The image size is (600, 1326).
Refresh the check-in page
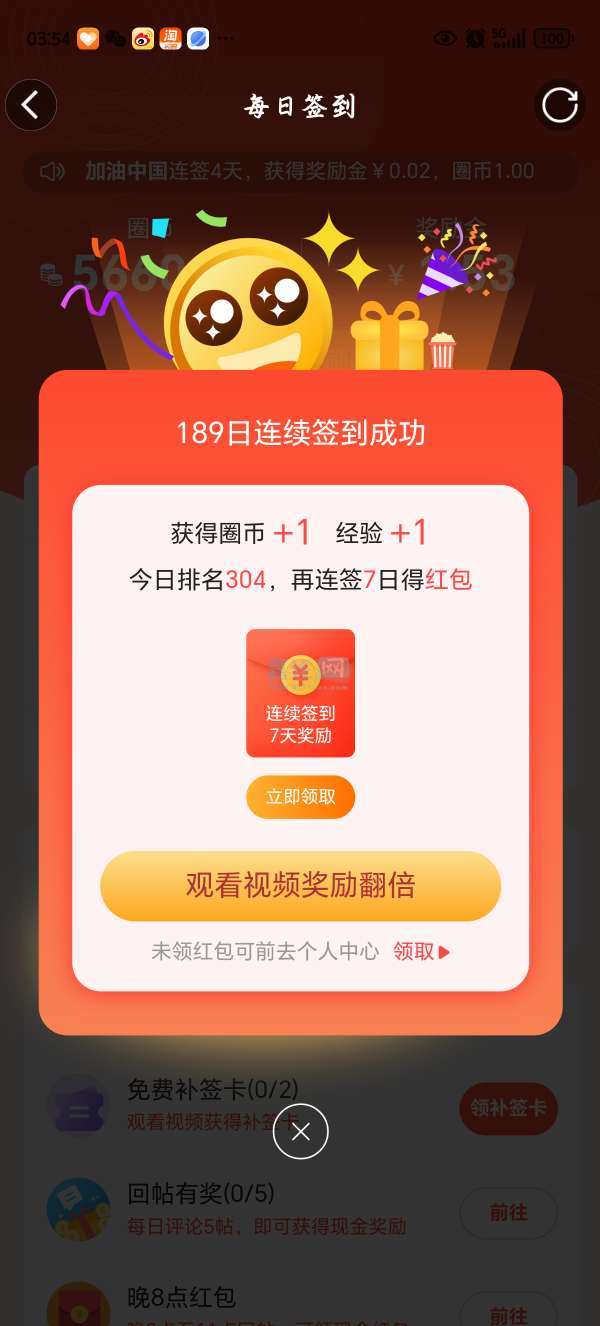(559, 105)
